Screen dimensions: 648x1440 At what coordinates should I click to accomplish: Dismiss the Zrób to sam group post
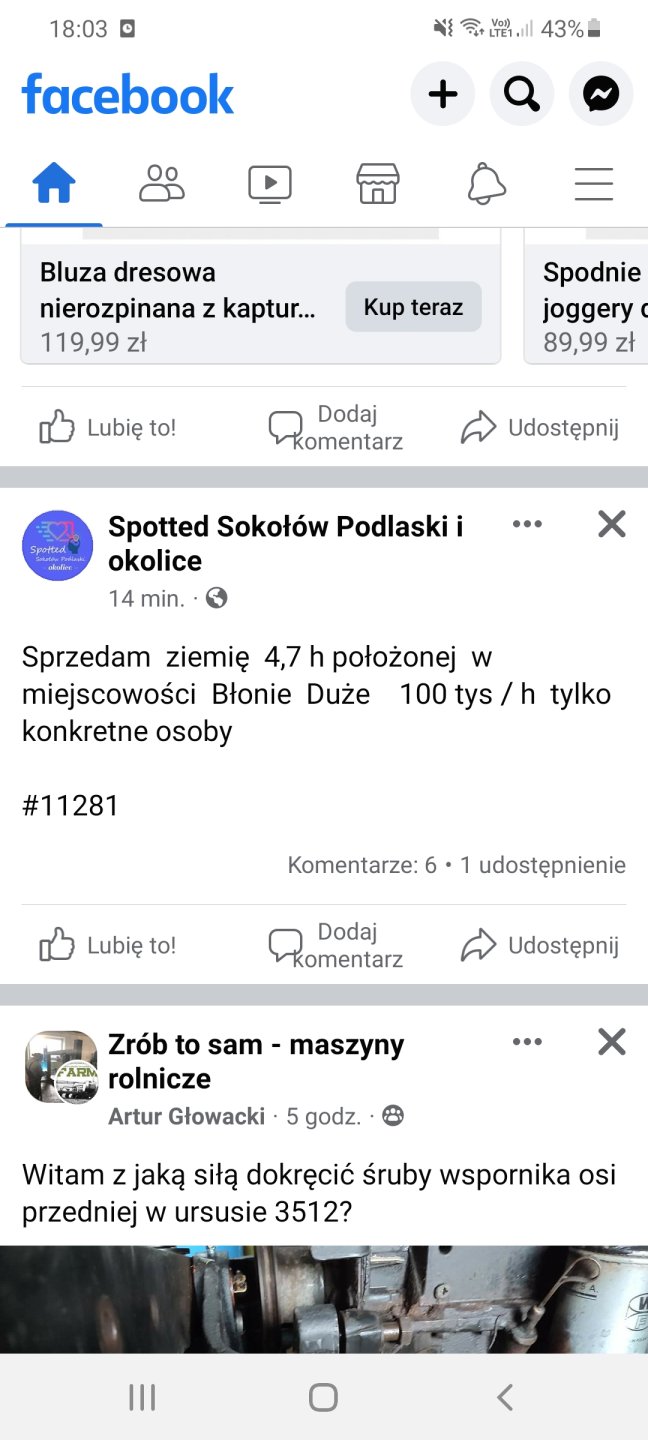tap(611, 1042)
